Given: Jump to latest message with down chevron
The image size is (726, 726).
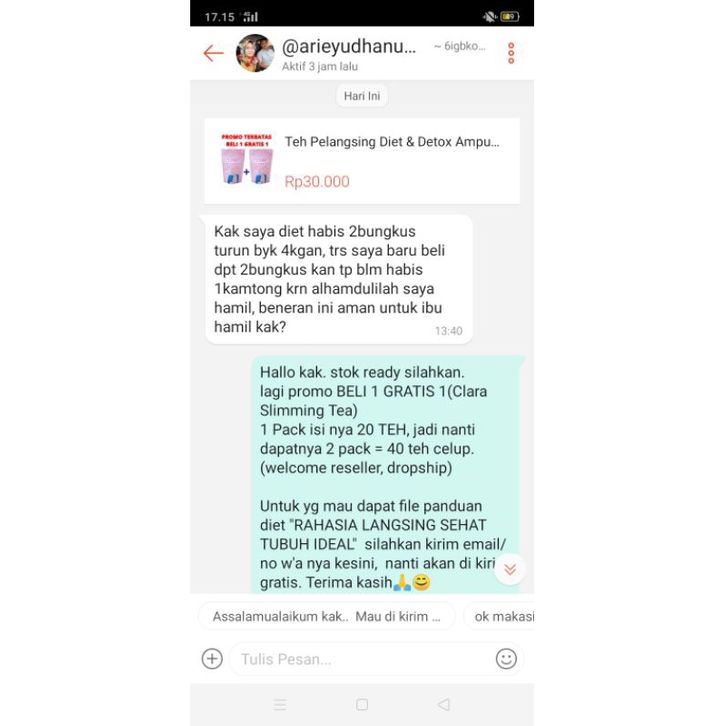Looking at the screenshot, I should tap(510, 569).
